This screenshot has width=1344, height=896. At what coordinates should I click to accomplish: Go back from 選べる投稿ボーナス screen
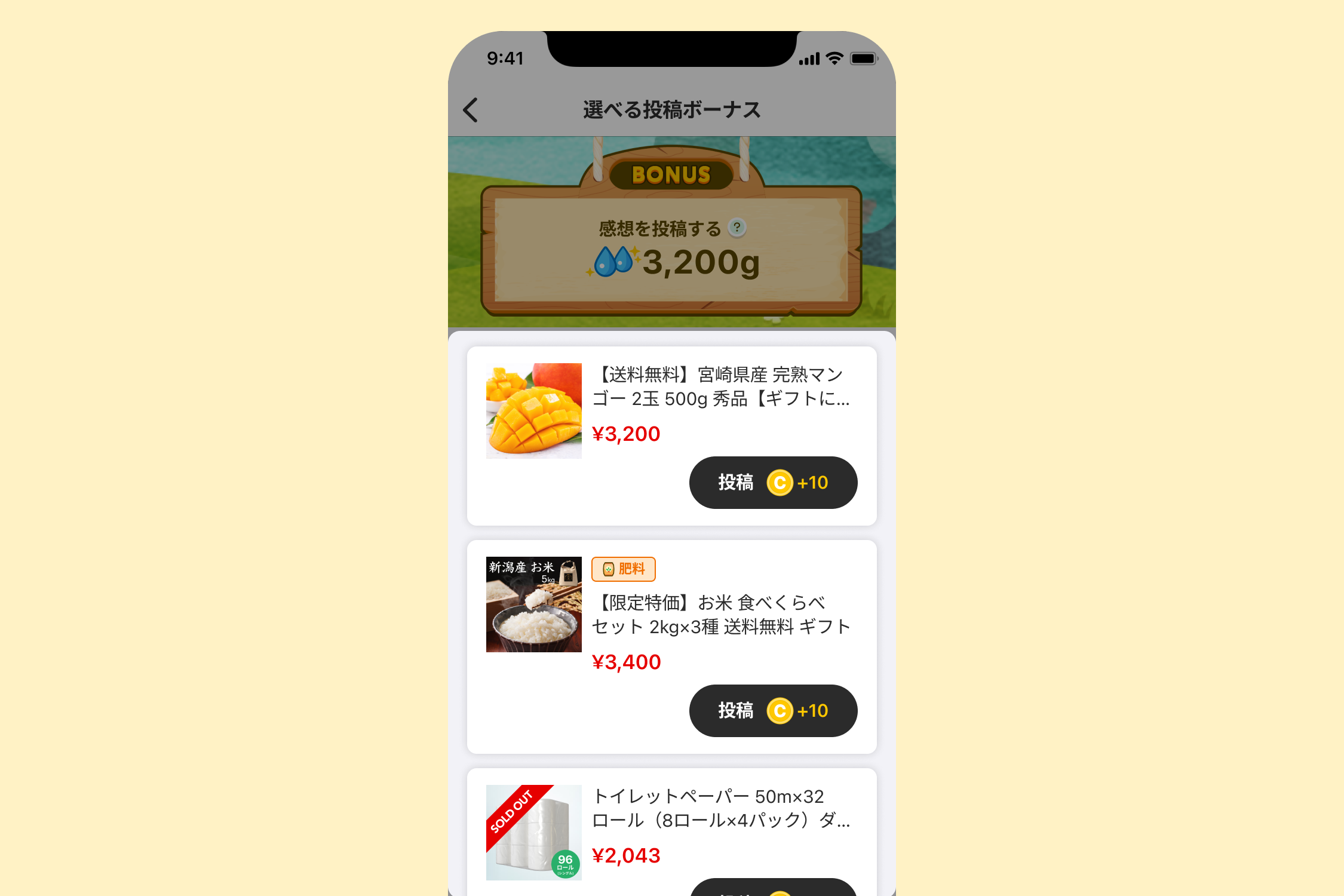click(x=471, y=111)
